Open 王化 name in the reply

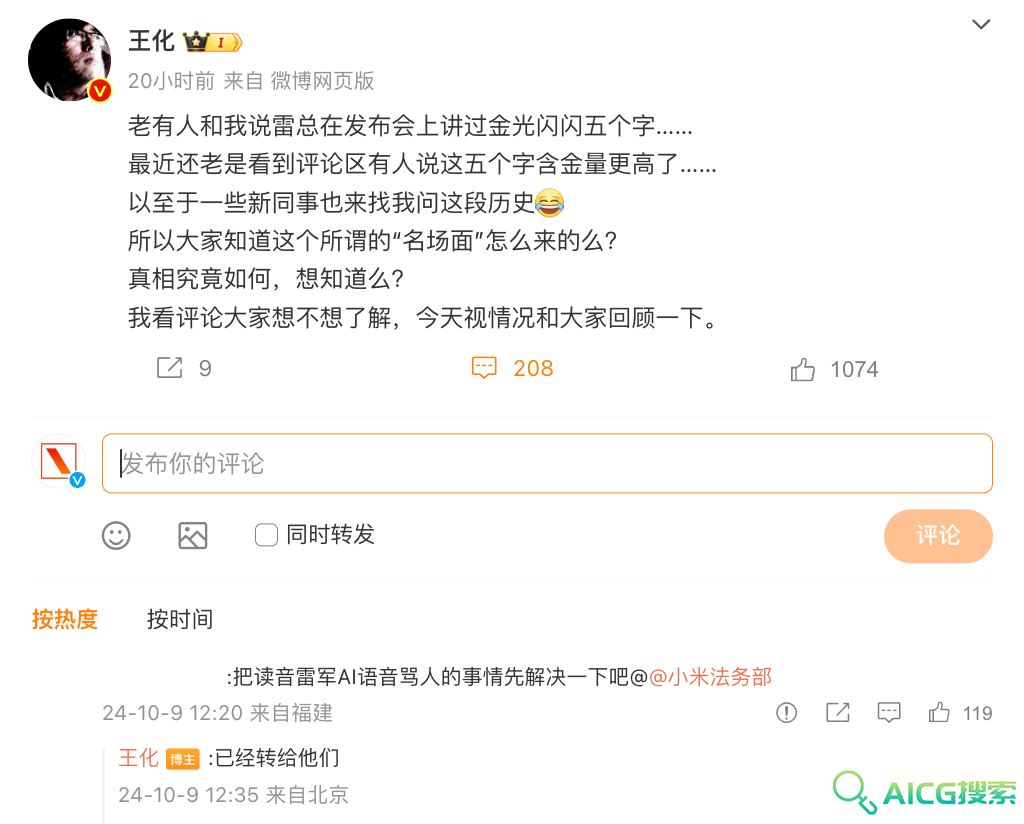point(138,758)
